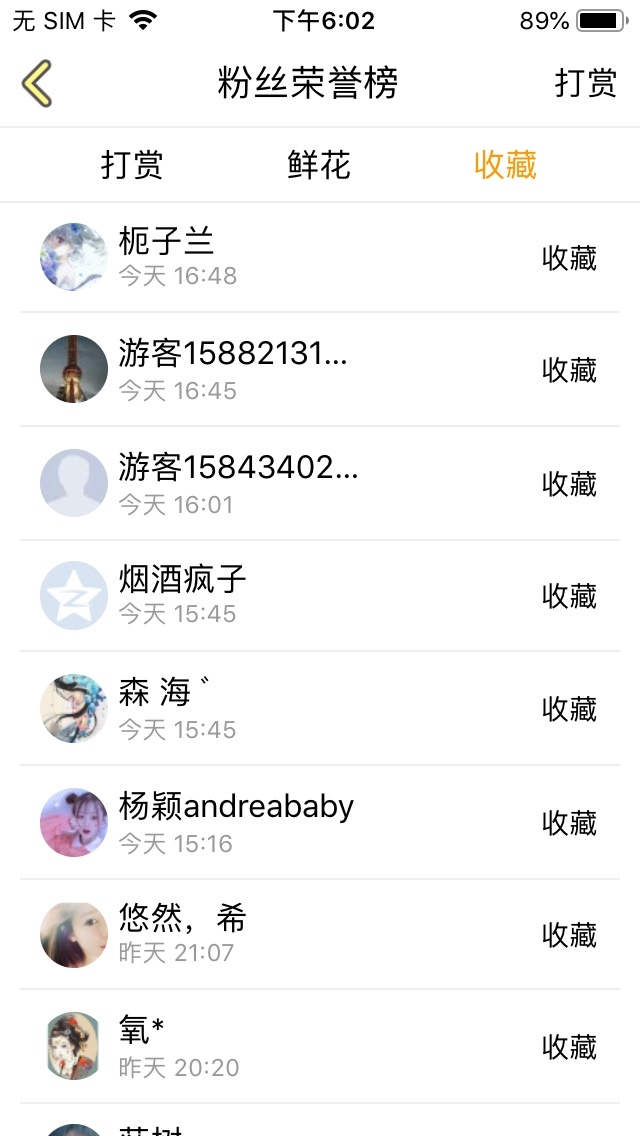640x1136 pixels.
Task: Tap 打赏 in the top right corner
Action: coord(585,83)
